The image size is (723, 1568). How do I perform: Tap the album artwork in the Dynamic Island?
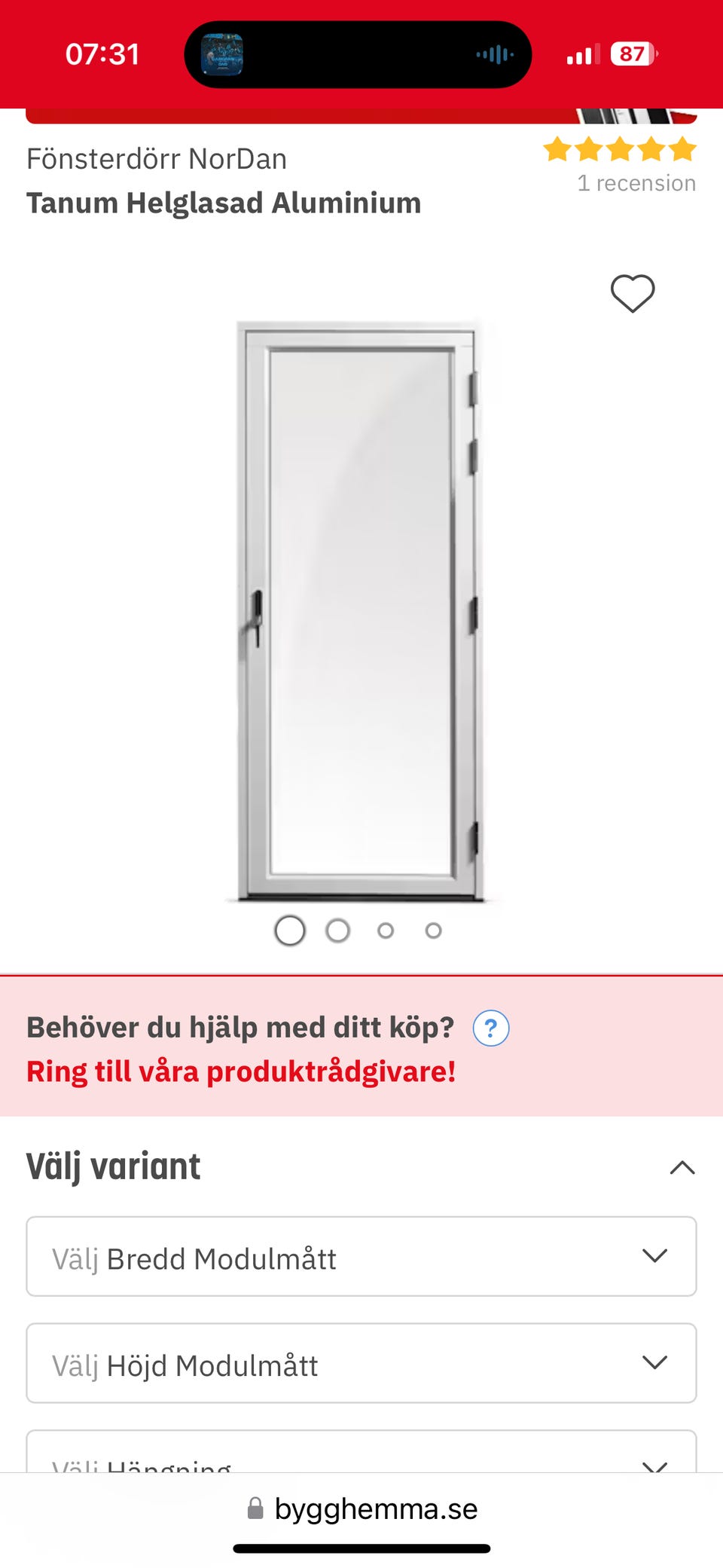pos(221,53)
